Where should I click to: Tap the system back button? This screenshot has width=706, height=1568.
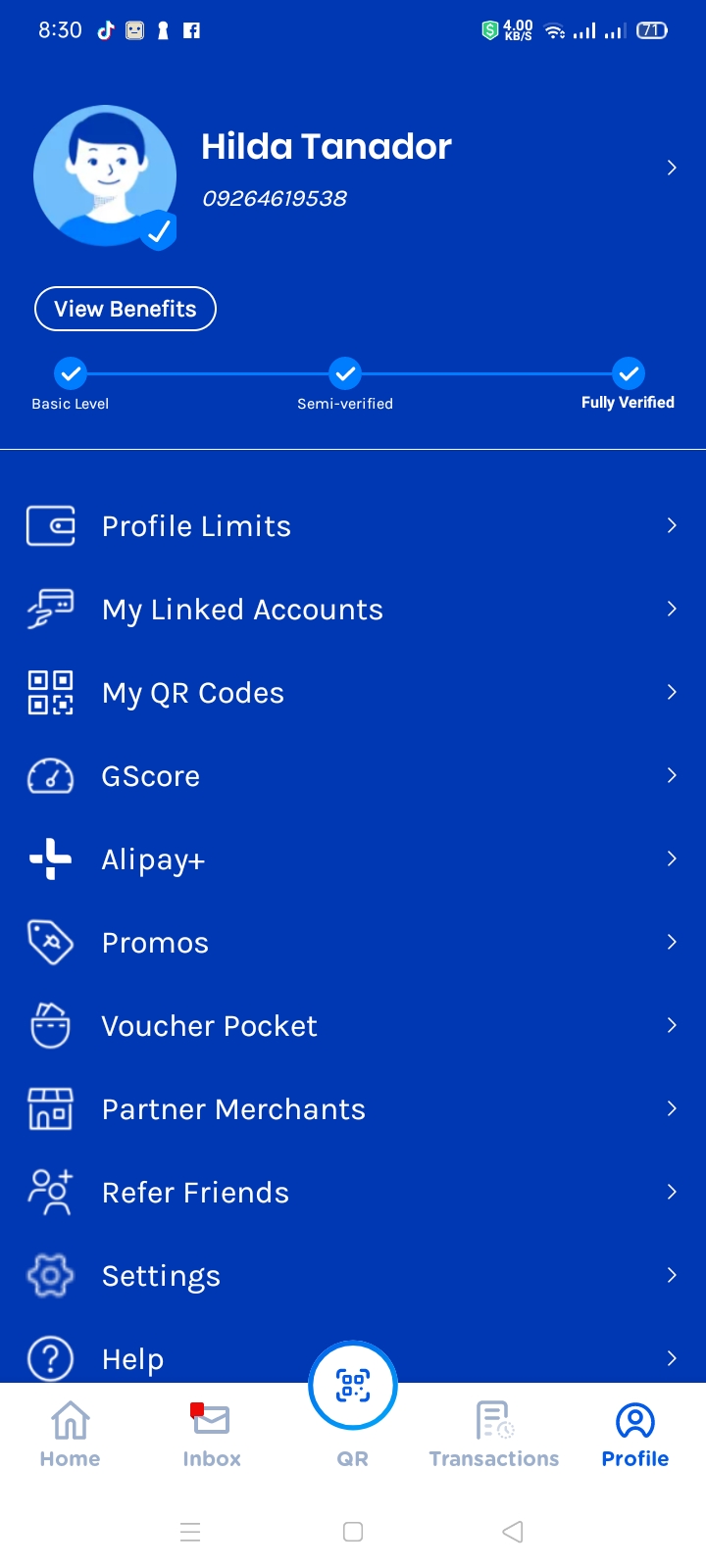tap(512, 1532)
